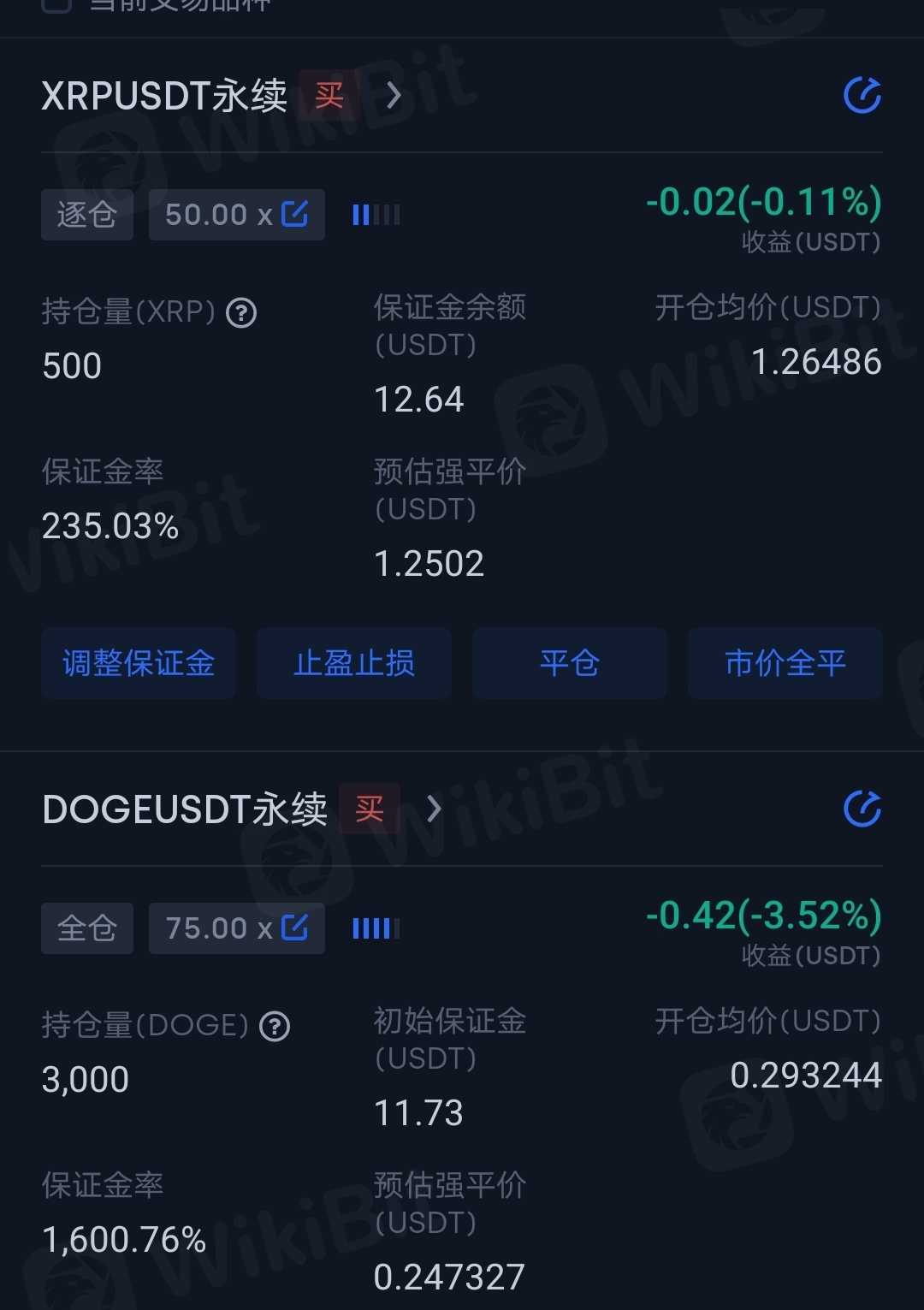924x1310 pixels.
Task: Select 市价全平 to market-close XRP
Action: 785,663
